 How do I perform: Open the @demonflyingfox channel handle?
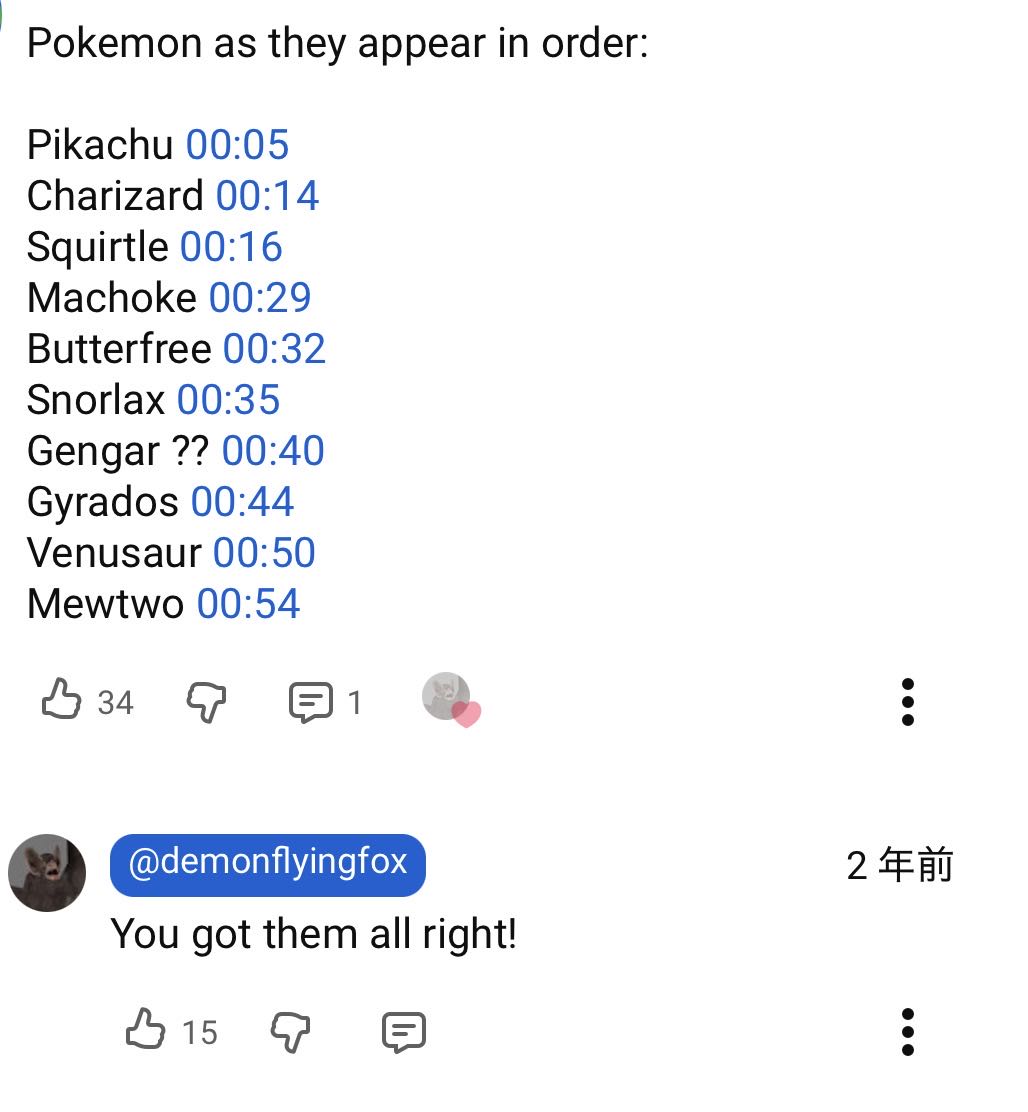268,864
